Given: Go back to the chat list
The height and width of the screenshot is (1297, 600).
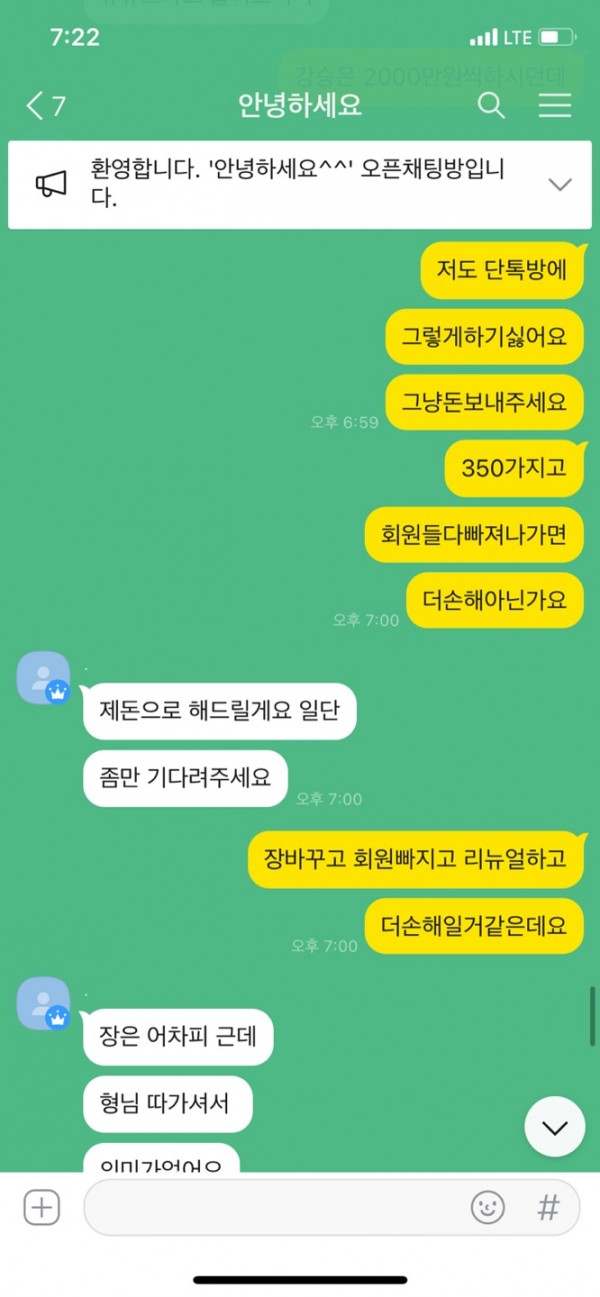Looking at the screenshot, I should [x=44, y=106].
